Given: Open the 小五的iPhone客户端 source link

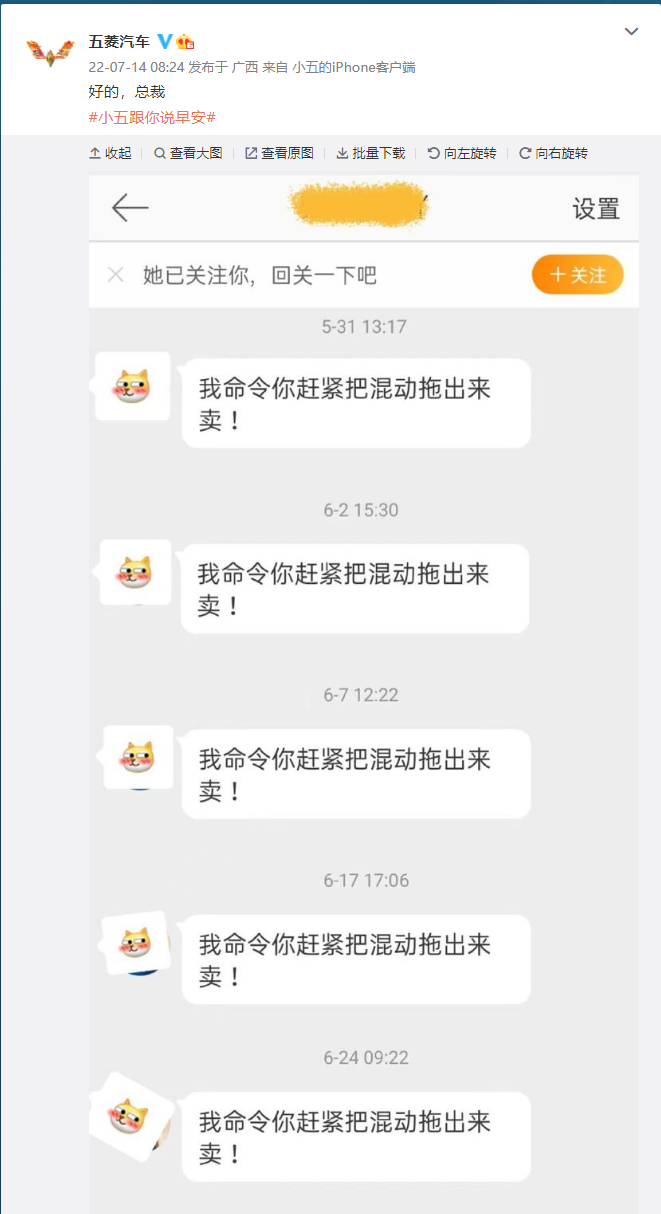Looking at the screenshot, I should click(x=353, y=67).
